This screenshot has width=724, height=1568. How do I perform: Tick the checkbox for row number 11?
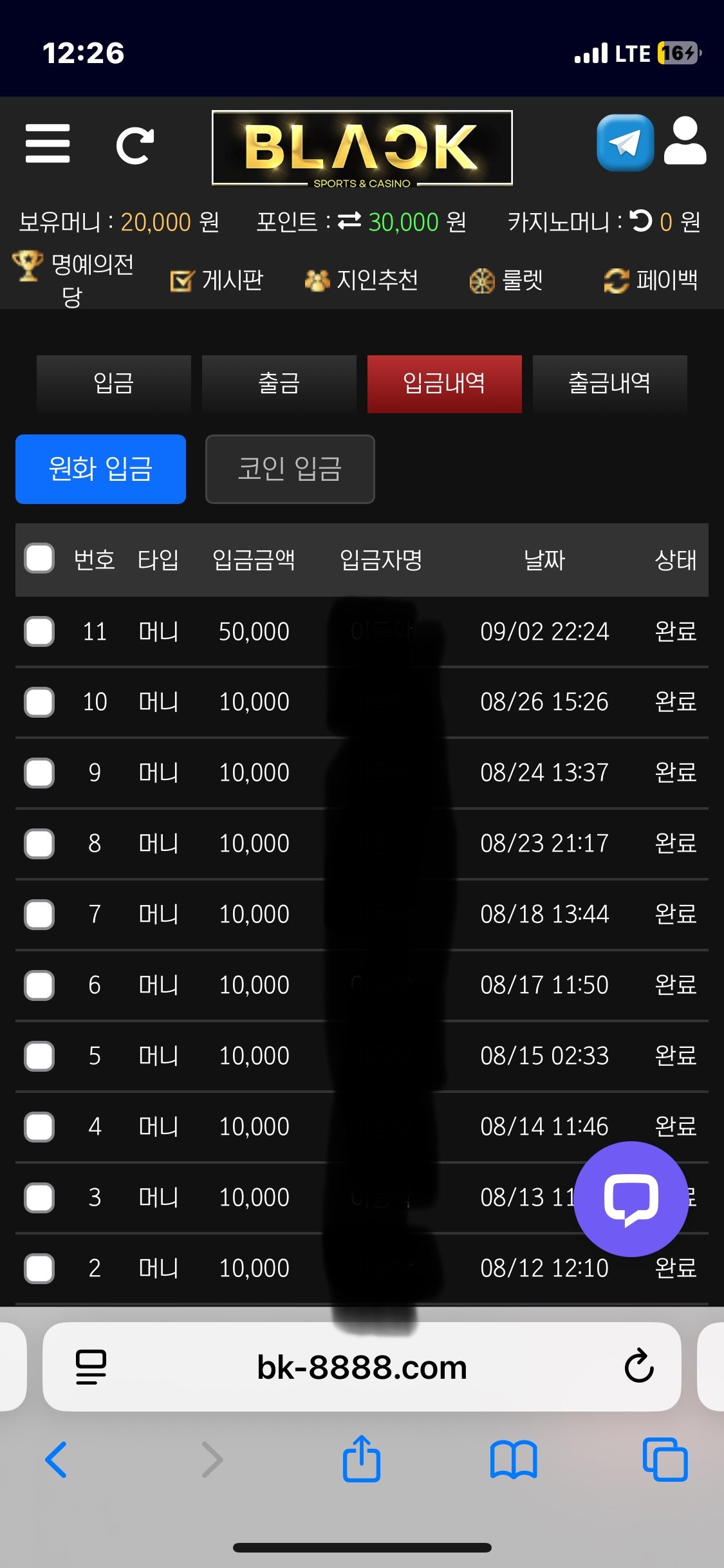click(39, 631)
